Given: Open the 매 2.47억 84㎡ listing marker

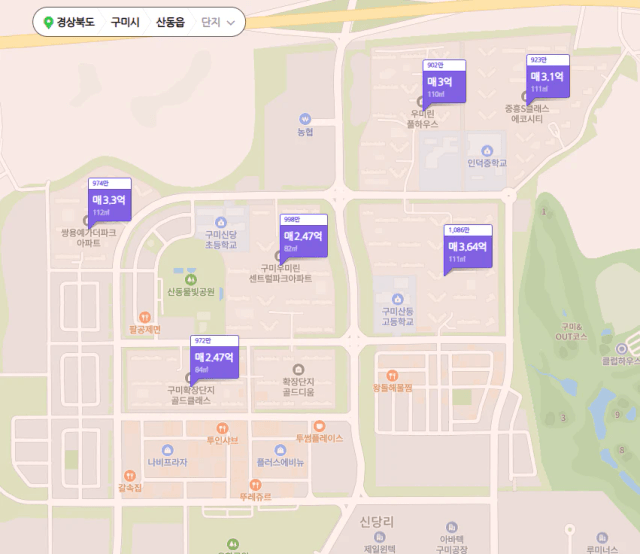Looking at the screenshot, I should [214, 361].
